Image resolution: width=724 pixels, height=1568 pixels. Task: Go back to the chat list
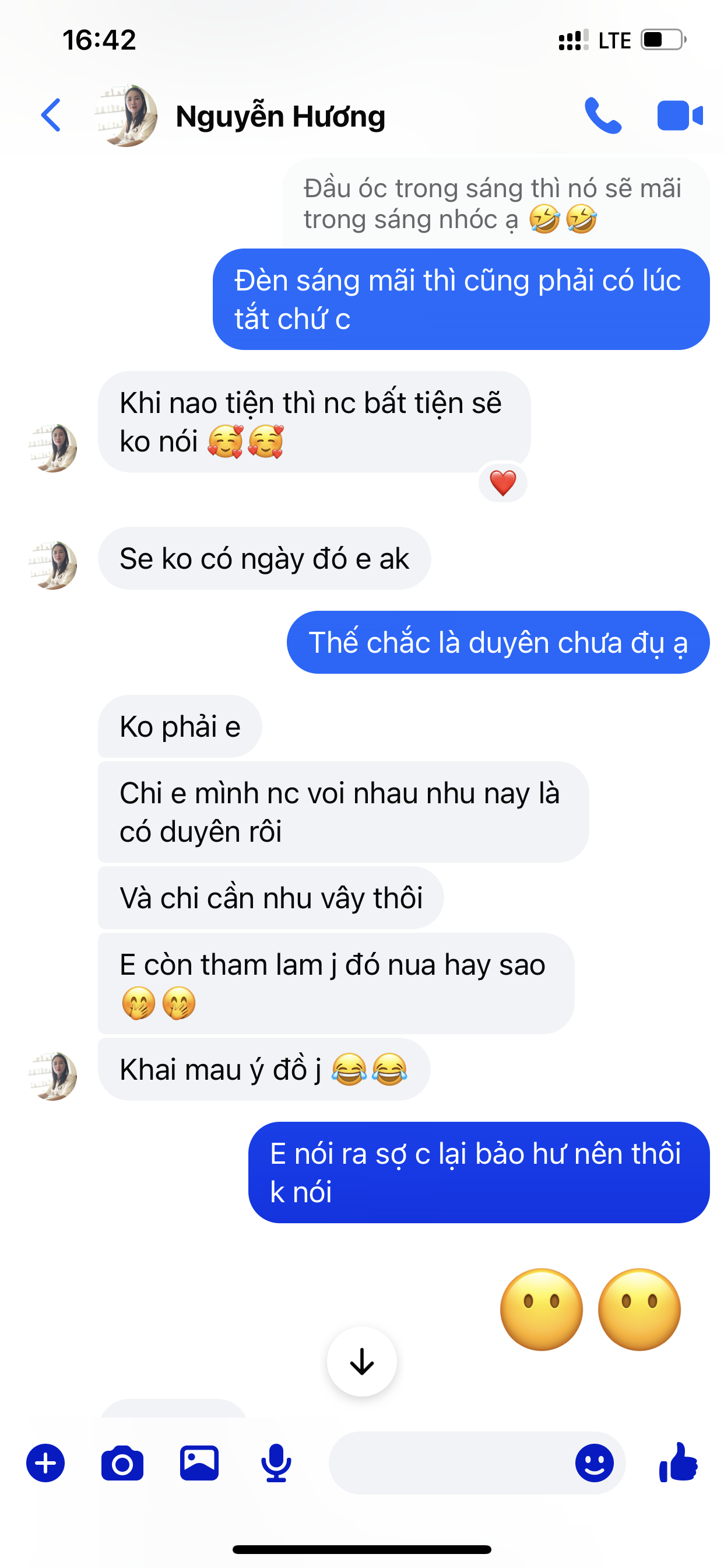51,115
